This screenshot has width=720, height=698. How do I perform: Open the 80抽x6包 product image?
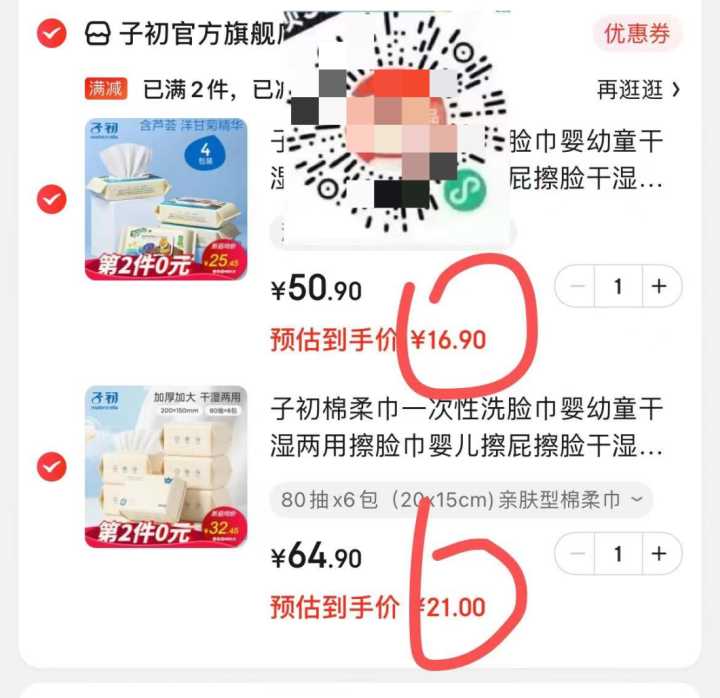click(166, 466)
